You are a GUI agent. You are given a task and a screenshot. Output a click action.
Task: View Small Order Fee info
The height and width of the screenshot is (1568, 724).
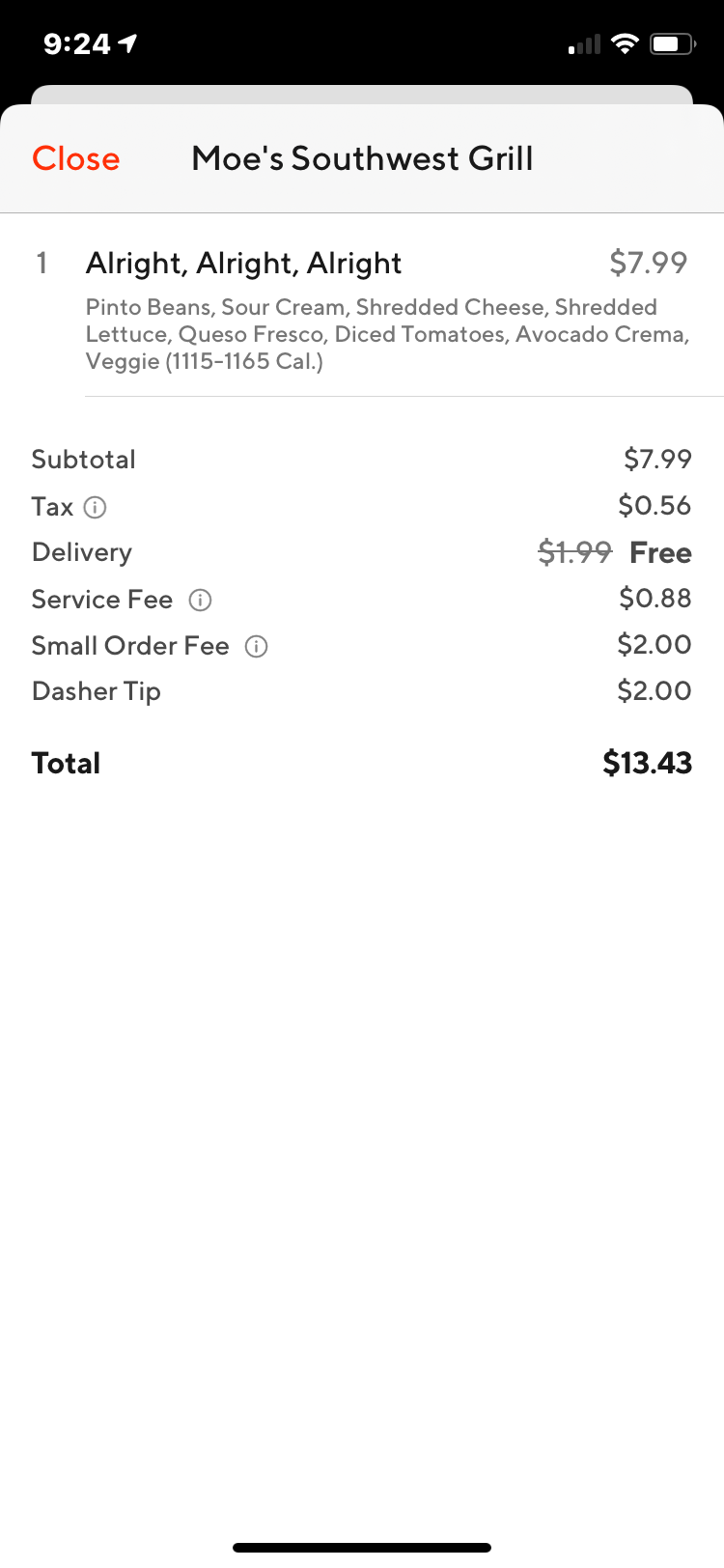pyautogui.click(x=256, y=646)
